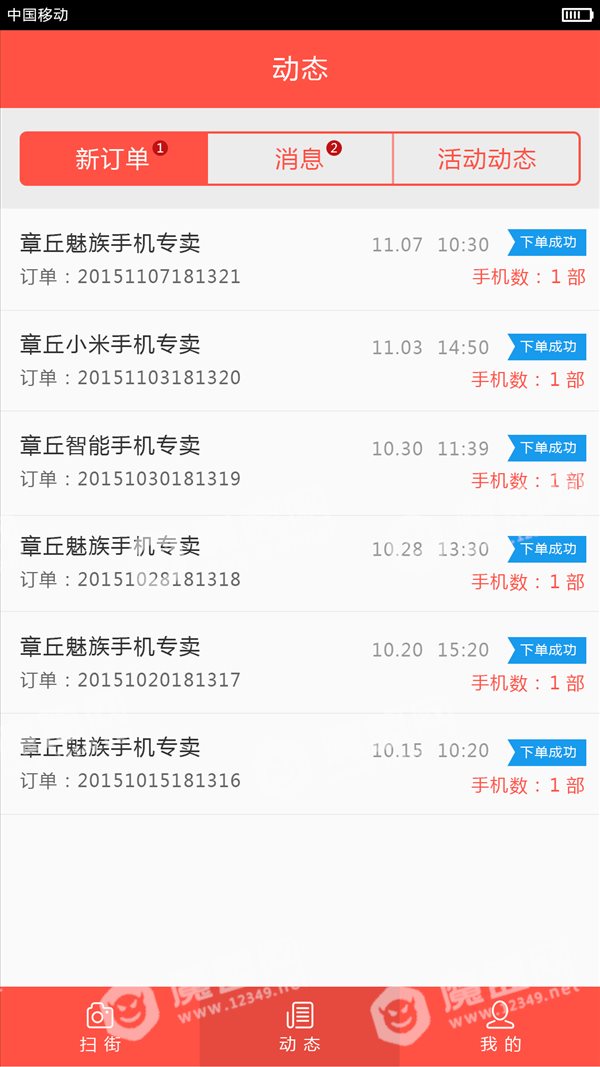Image resolution: width=600 pixels, height=1067 pixels.
Task: Go to the 扫街 tab
Action: tap(100, 1027)
